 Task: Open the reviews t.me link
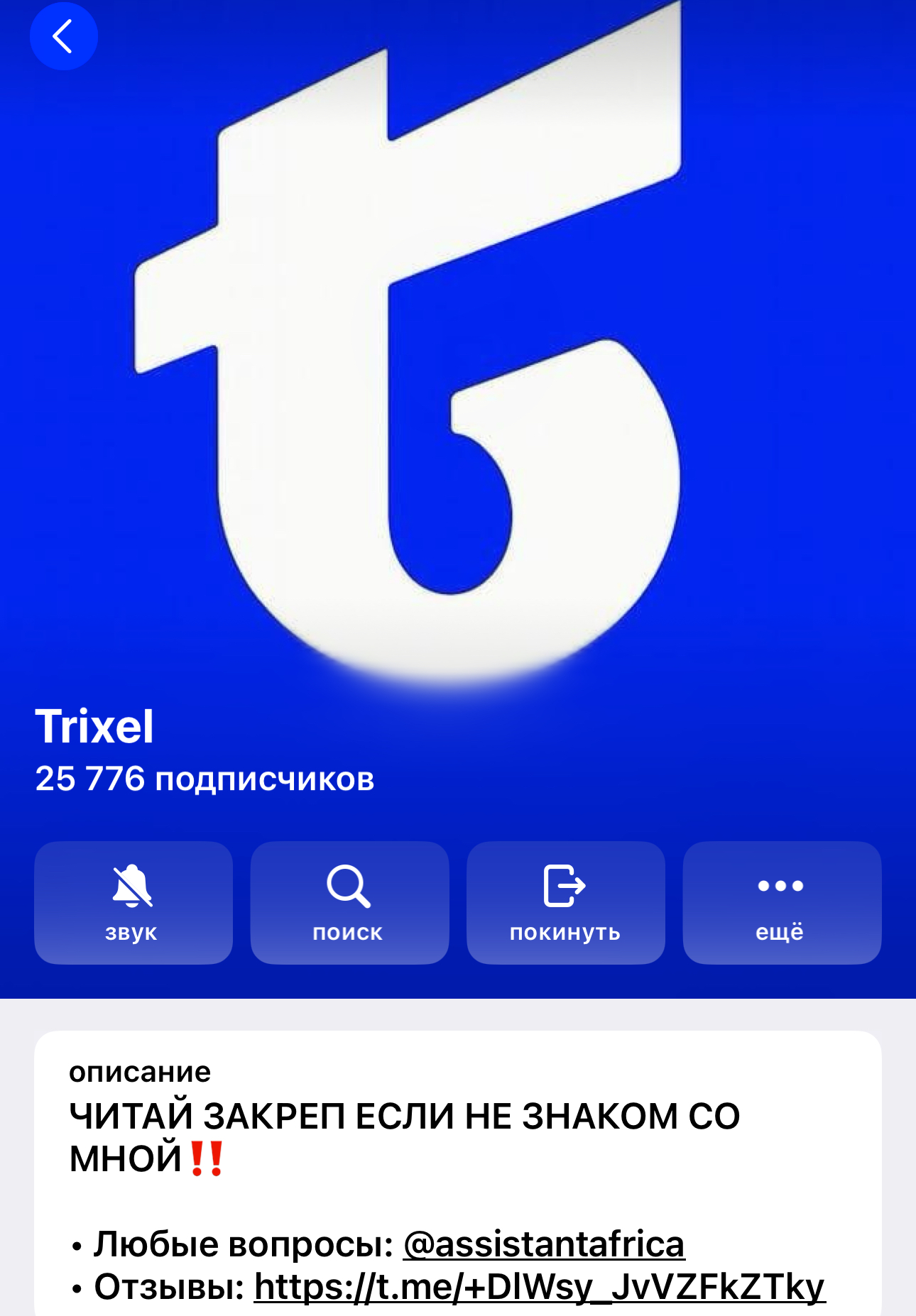pyautogui.click(x=540, y=1287)
